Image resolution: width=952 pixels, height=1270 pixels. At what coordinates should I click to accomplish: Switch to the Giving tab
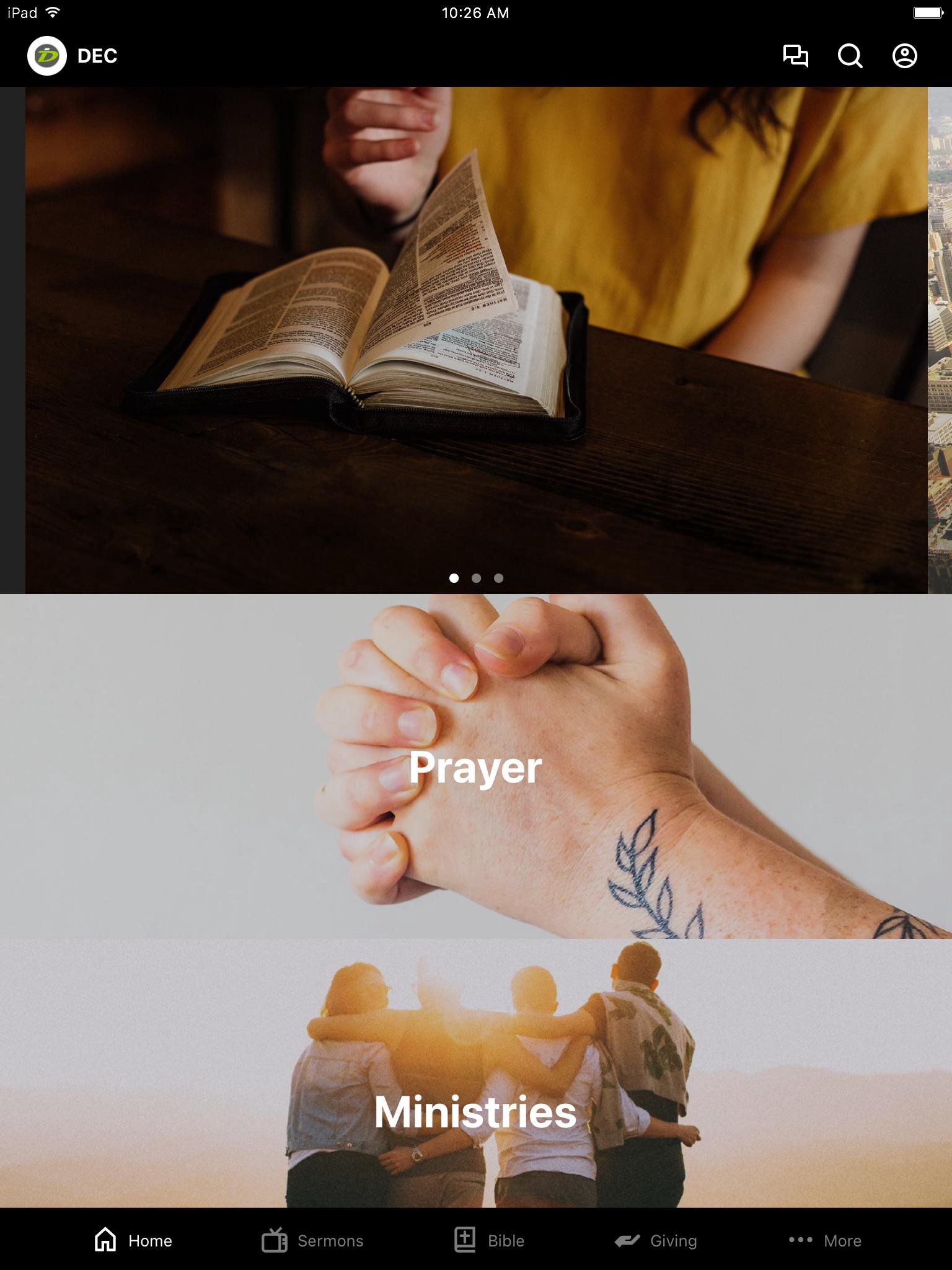point(656,1240)
